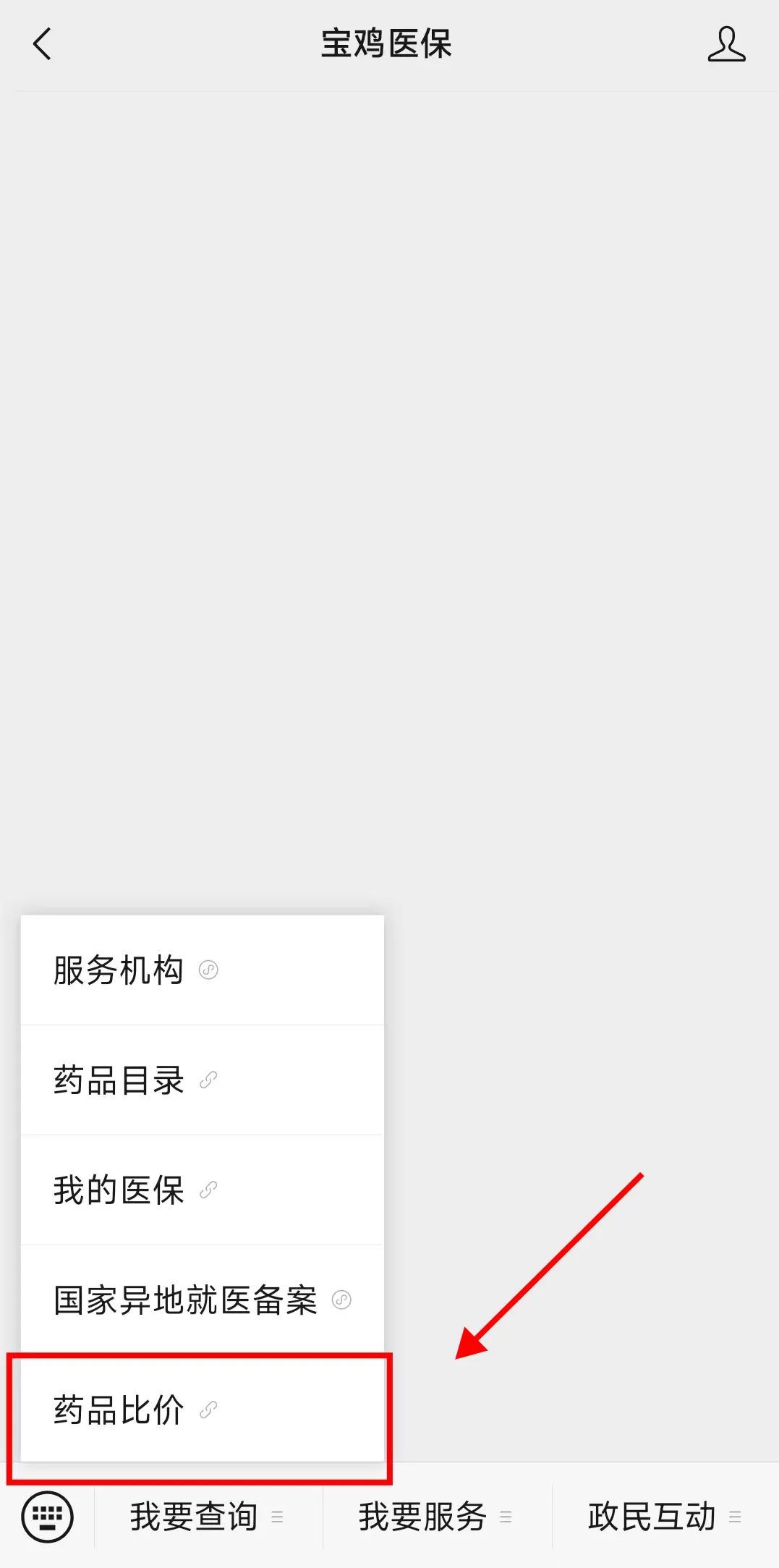
Task: Switch to keyboard input mode
Action: [x=47, y=1517]
